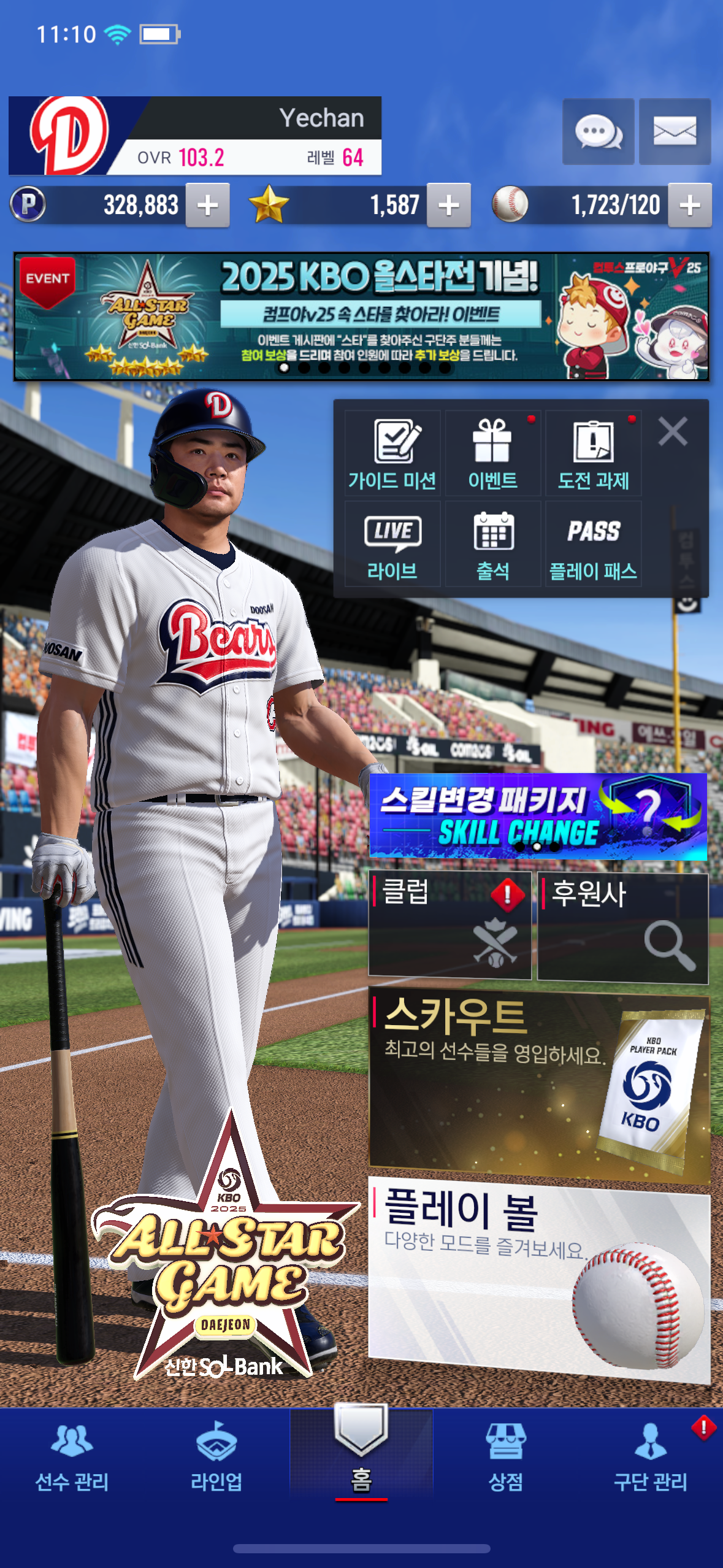This screenshot has height=1568, width=723.
Task: Open the 후원사 sponsor card
Action: pos(622,928)
